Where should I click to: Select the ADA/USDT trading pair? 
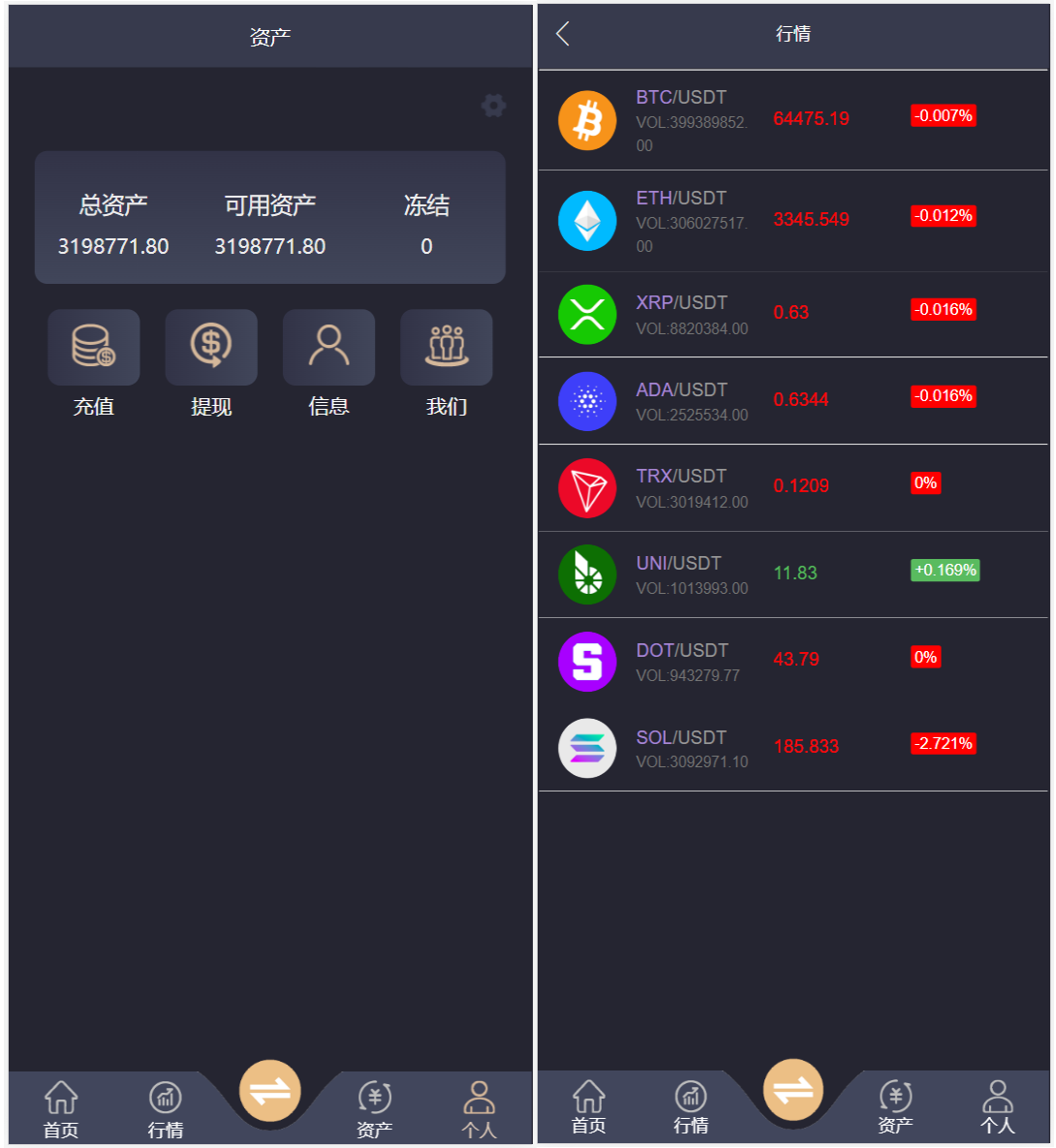point(792,401)
